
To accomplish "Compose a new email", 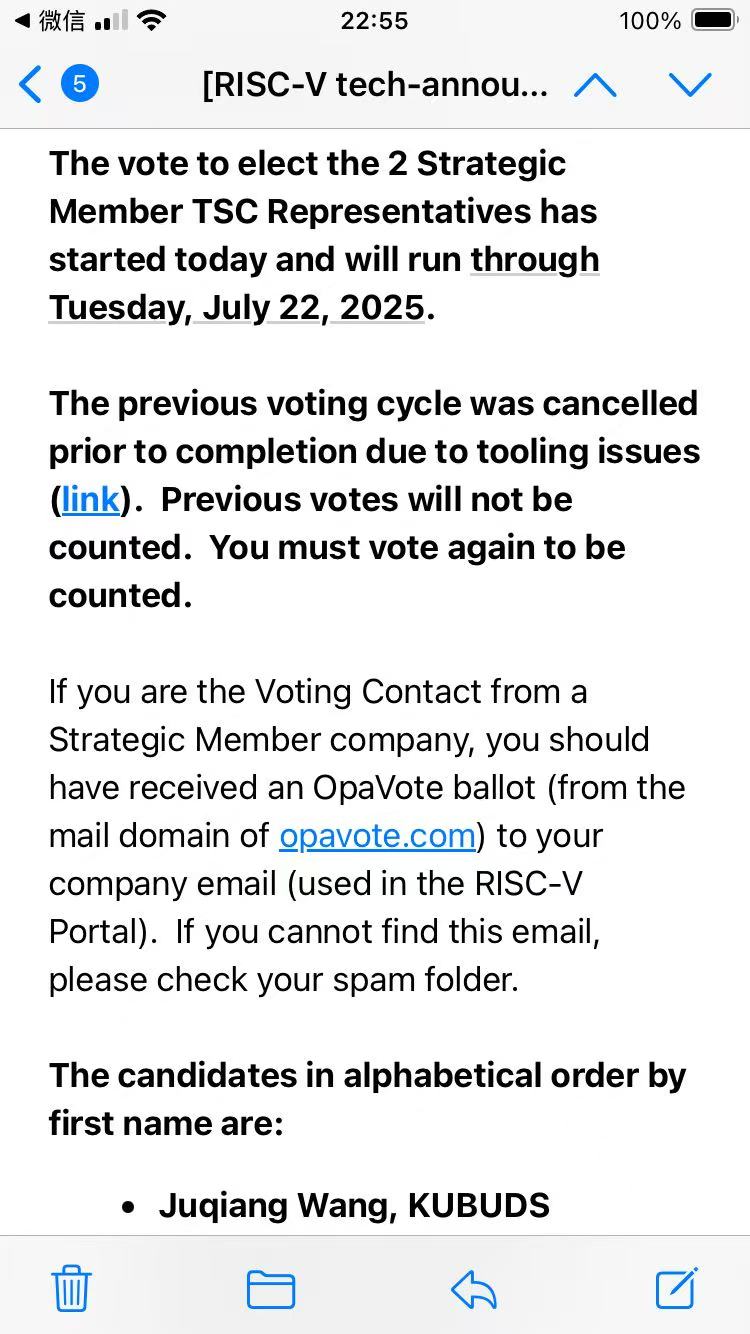I will pyautogui.click(x=677, y=1288).
